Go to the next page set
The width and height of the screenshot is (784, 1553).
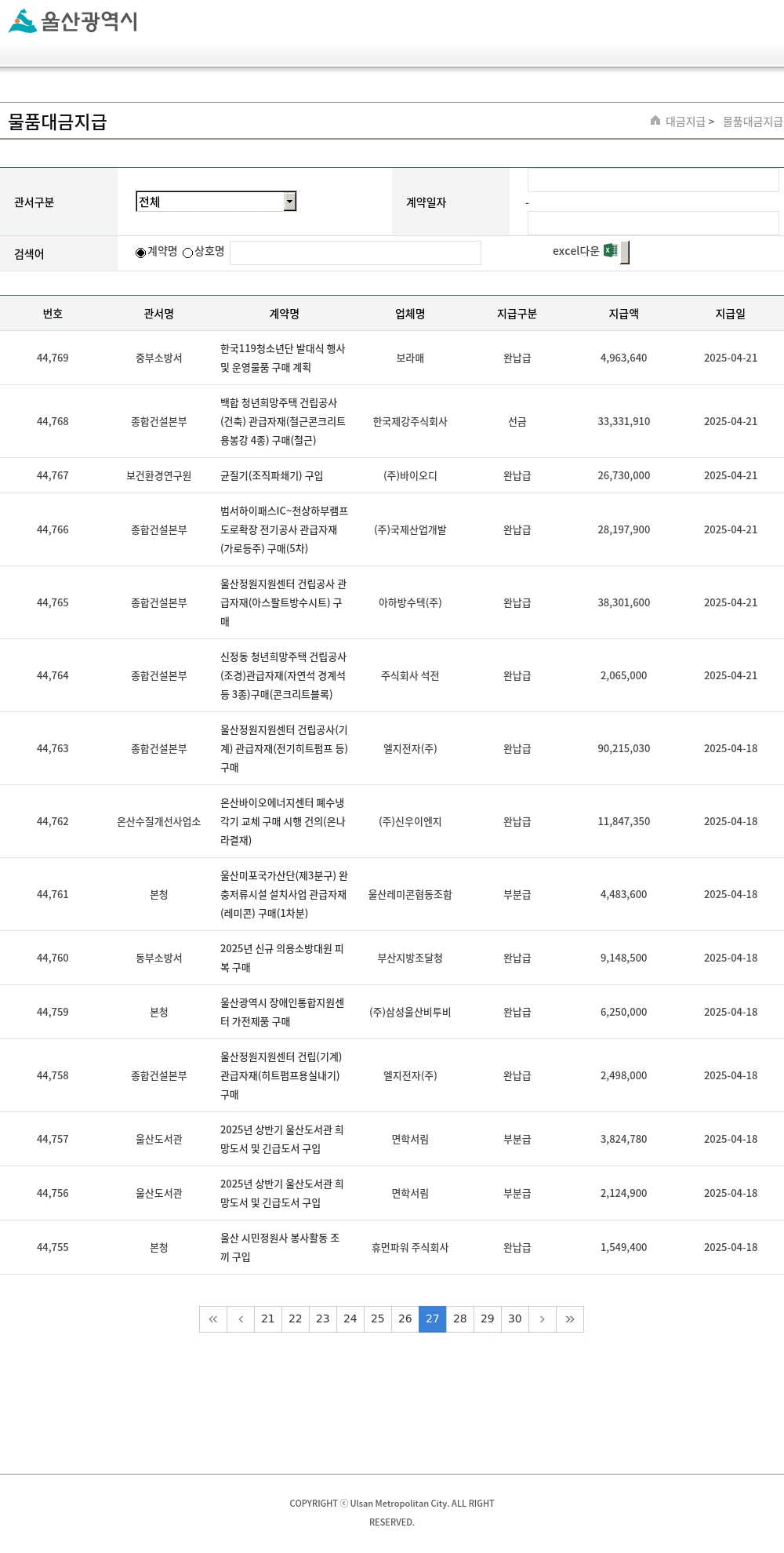point(543,1319)
